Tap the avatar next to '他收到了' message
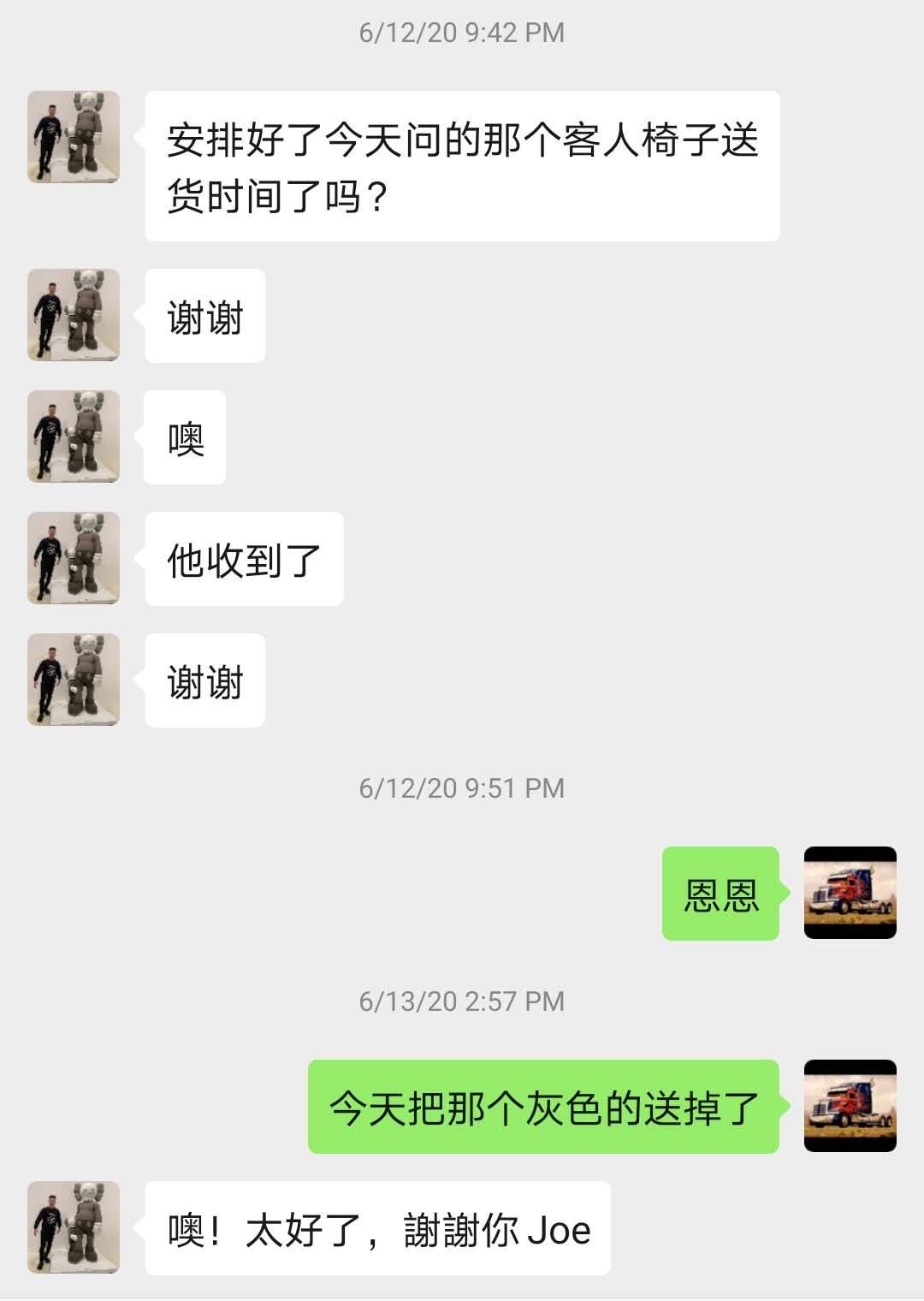924x1301 pixels. click(x=74, y=558)
